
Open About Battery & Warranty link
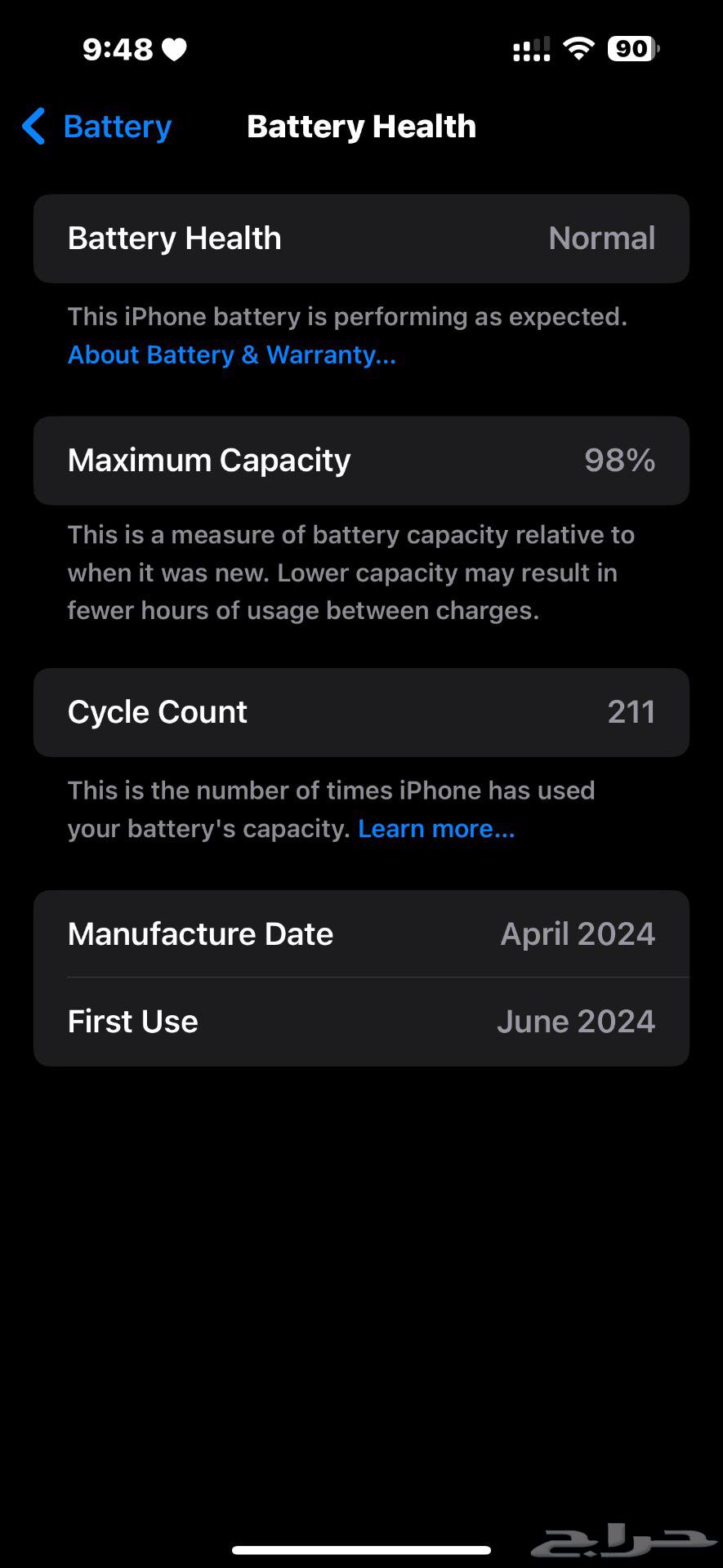[231, 354]
